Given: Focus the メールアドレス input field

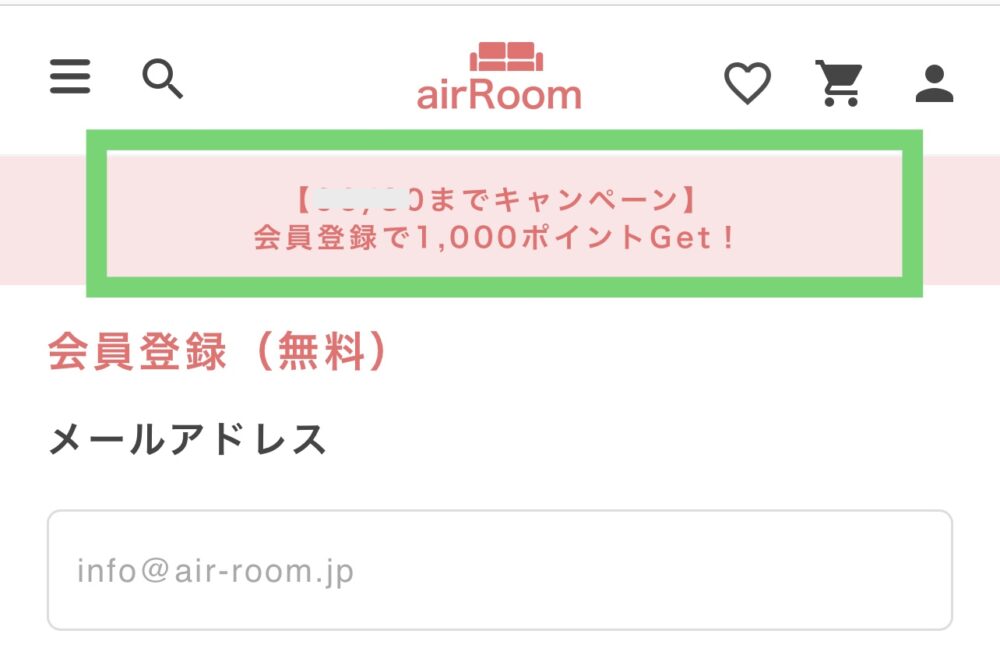Looking at the screenshot, I should click(499, 571).
